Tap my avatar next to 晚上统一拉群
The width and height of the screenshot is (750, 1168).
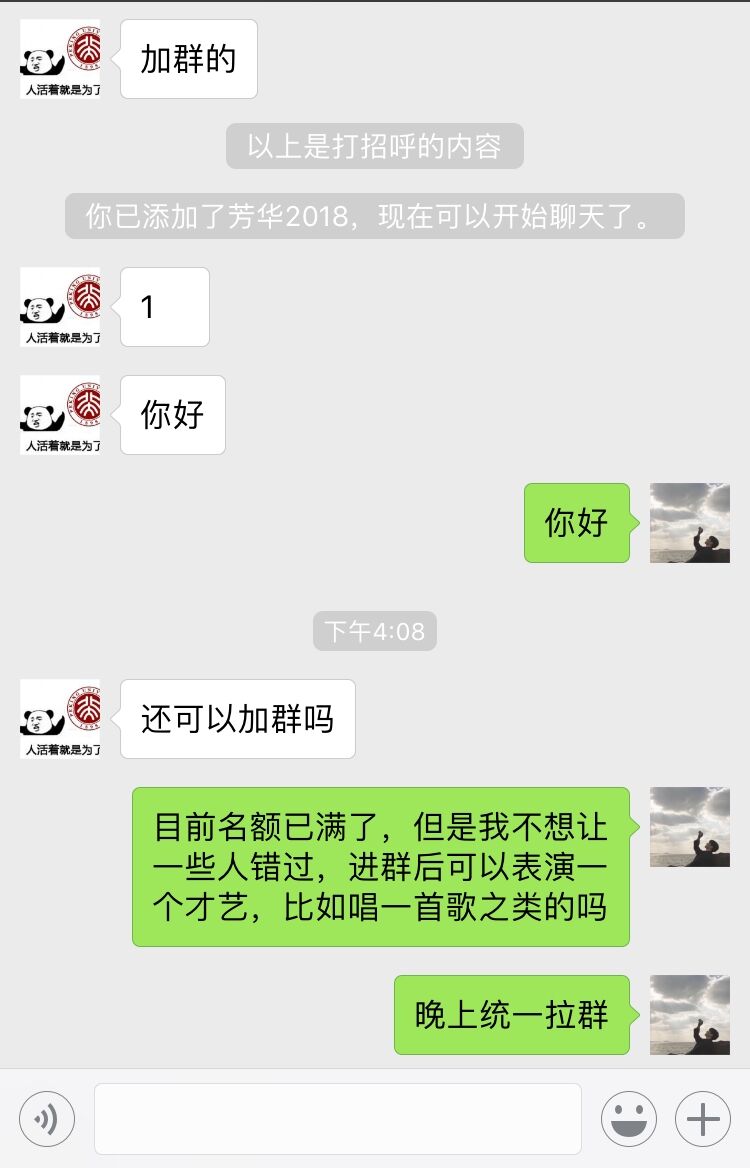tap(690, 1015)
